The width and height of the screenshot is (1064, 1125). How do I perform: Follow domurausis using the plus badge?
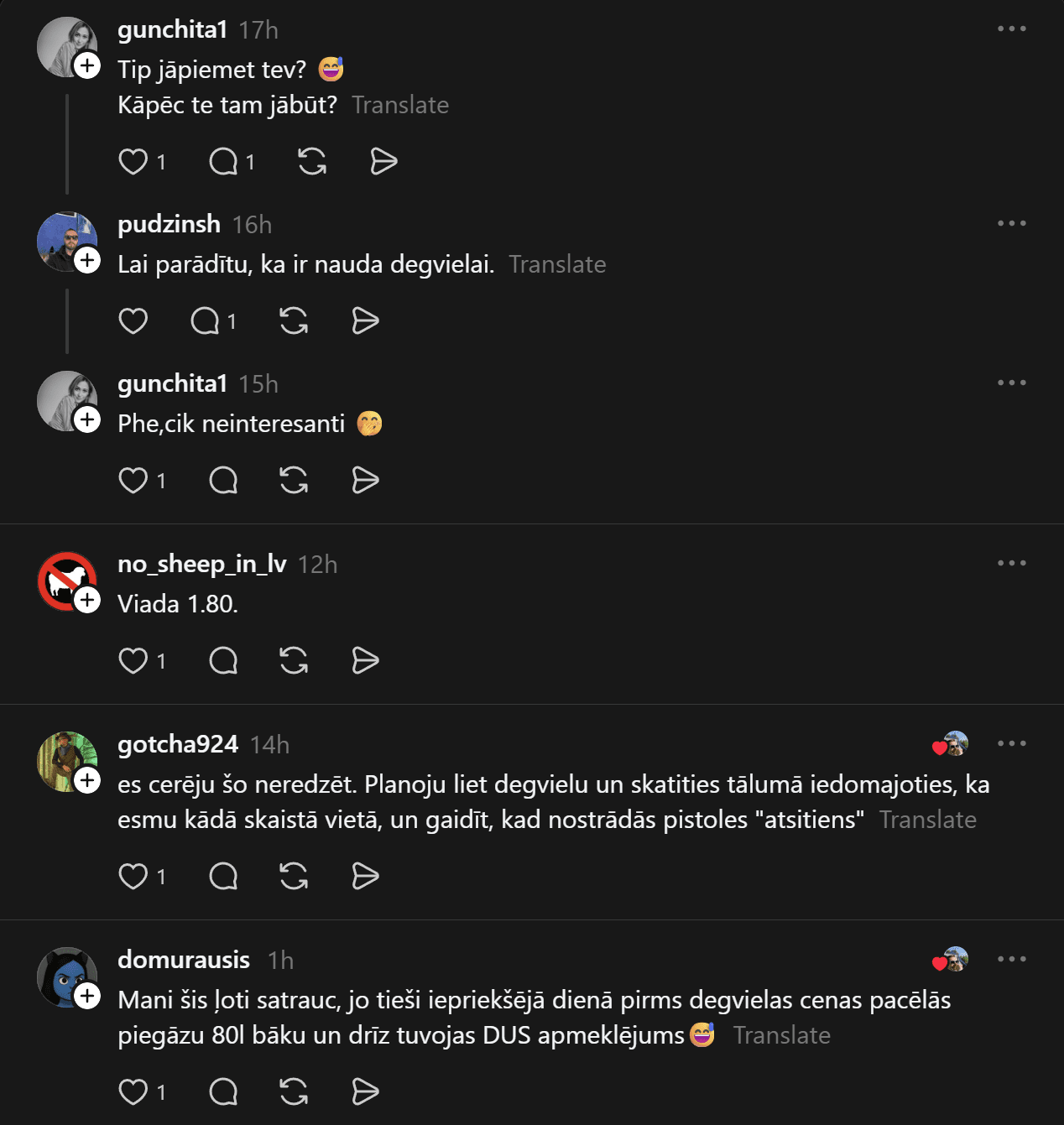click(x=87, y=996)
